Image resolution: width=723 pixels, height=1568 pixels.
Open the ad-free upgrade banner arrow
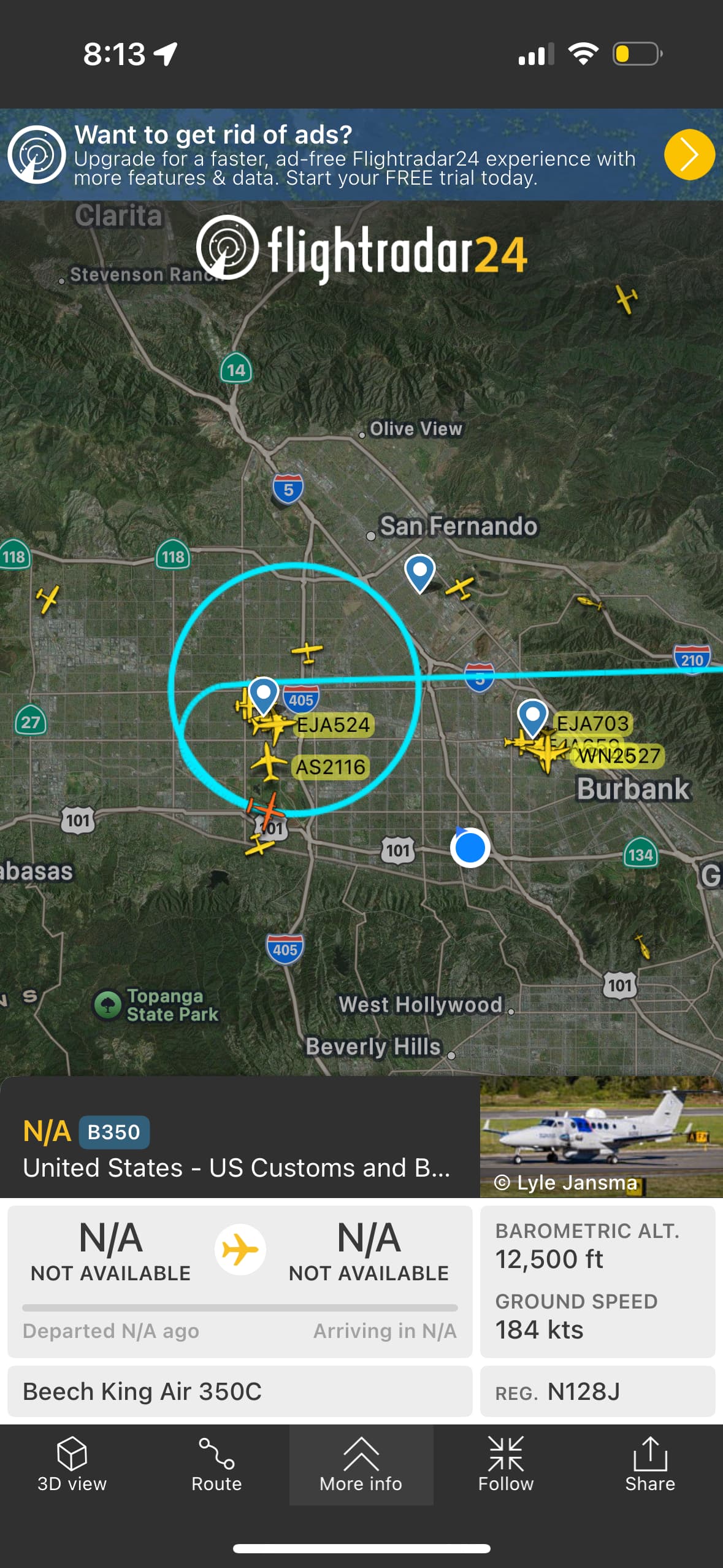point(689,155)
